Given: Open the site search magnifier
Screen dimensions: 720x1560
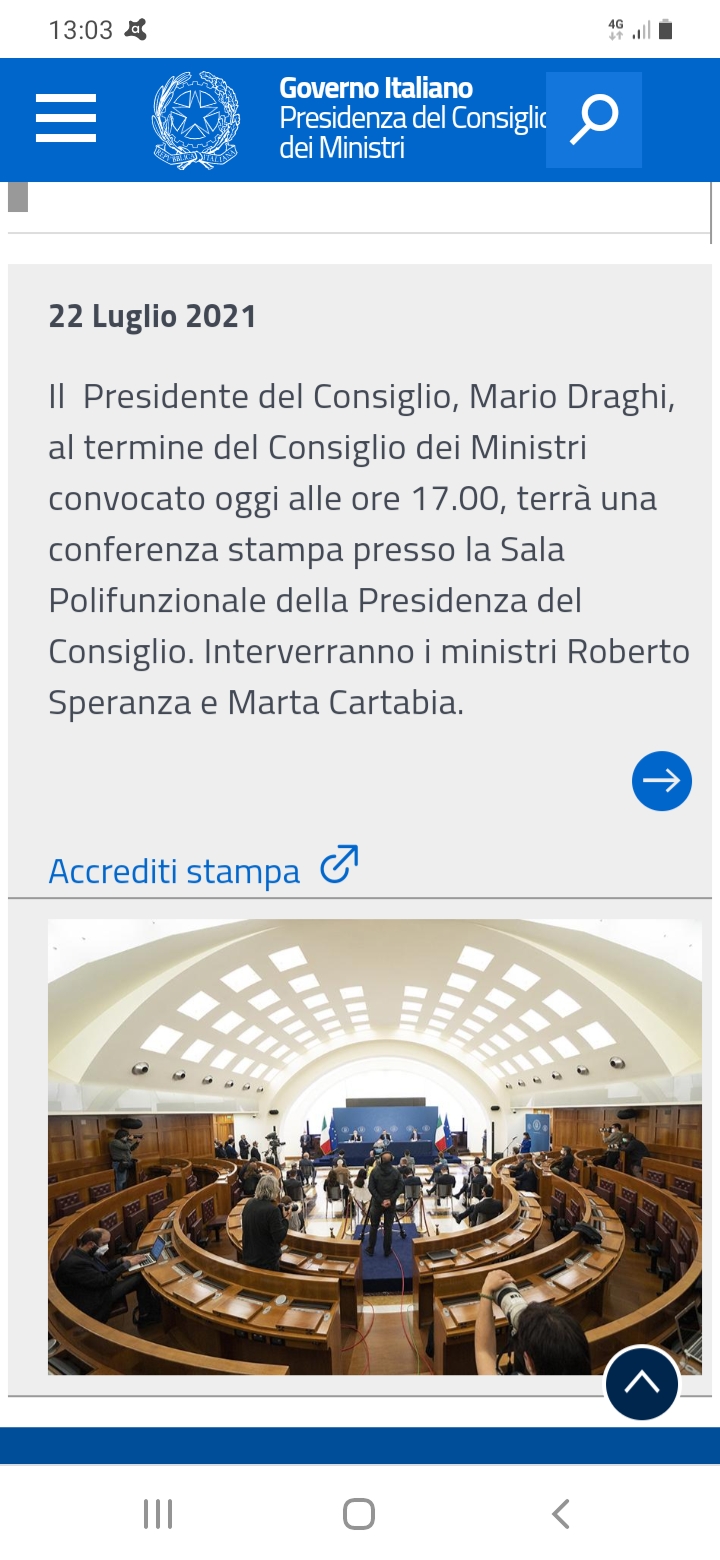Looking at the screenshot, I should (594, 120).
